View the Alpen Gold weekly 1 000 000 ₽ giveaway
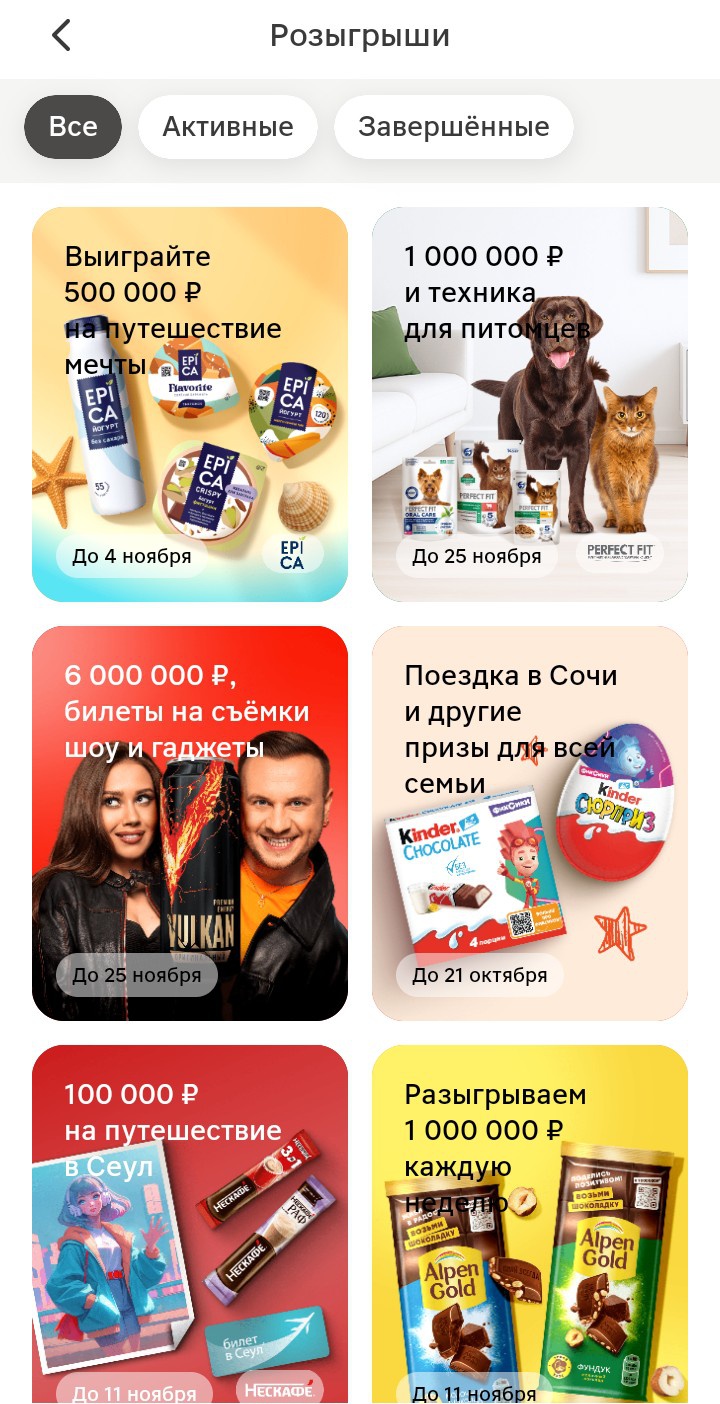 tap(530, 1222)
